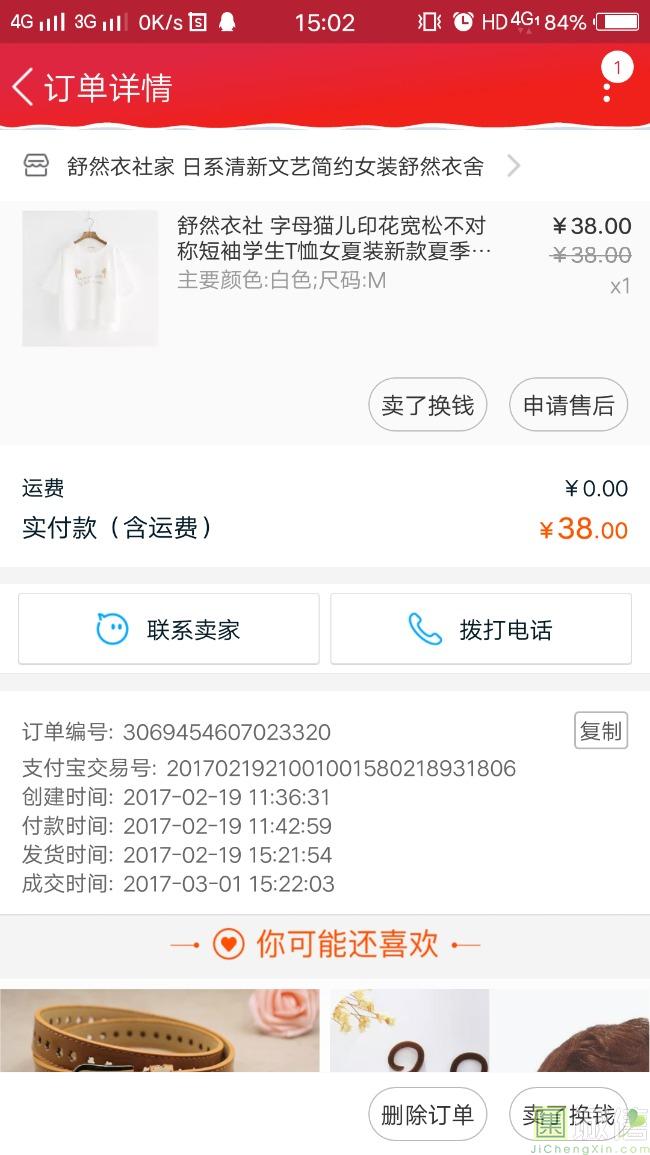Tap the 申请售后 button

(568, 405)
